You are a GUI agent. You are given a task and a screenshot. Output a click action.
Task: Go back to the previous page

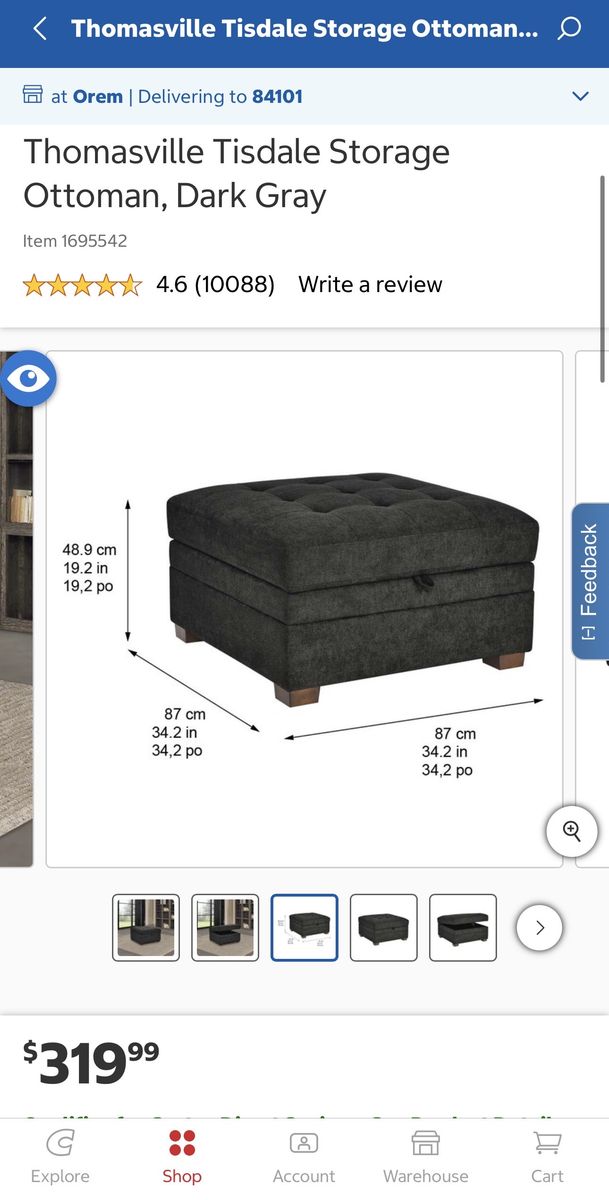pyautogui.click(x=40, y=28)
